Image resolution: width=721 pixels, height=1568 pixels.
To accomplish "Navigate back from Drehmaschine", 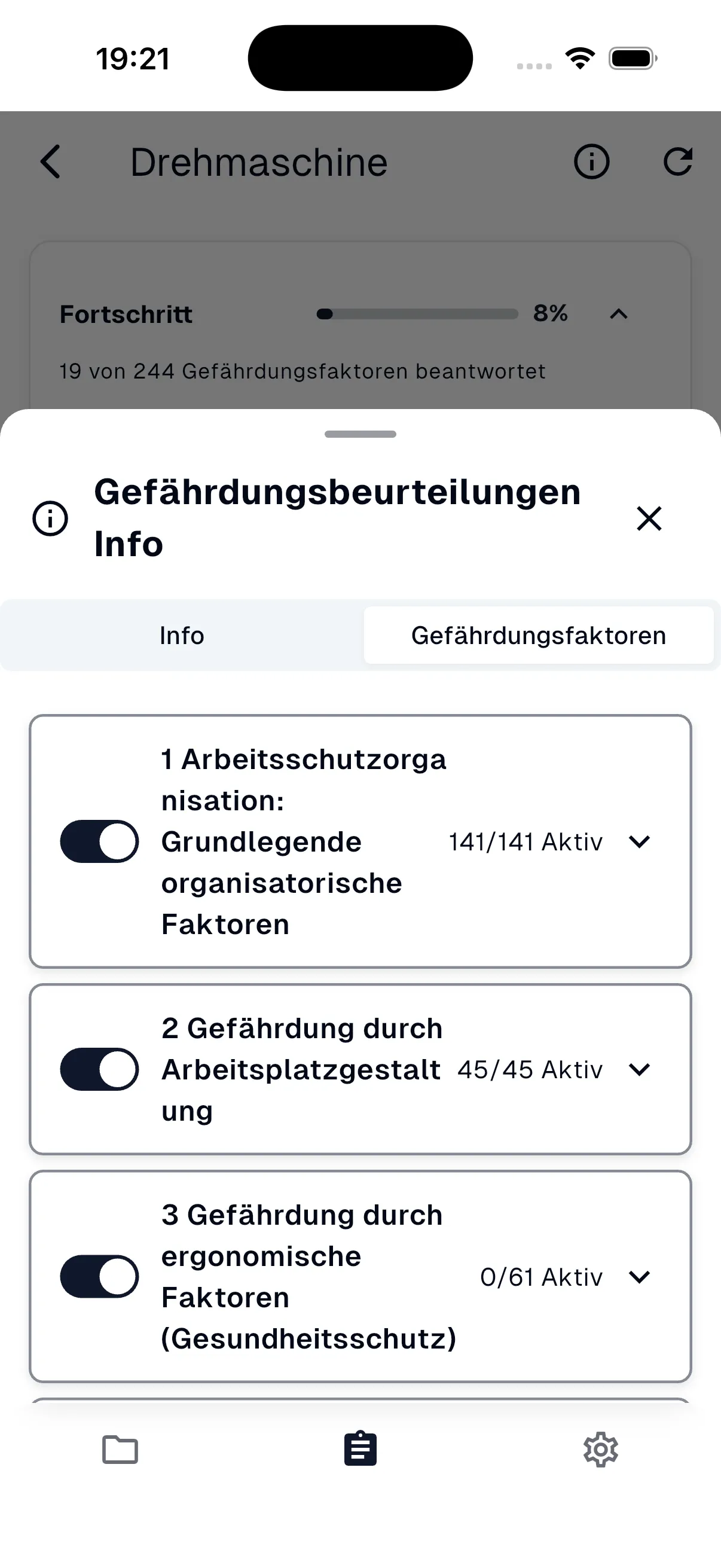I will 50,163.
